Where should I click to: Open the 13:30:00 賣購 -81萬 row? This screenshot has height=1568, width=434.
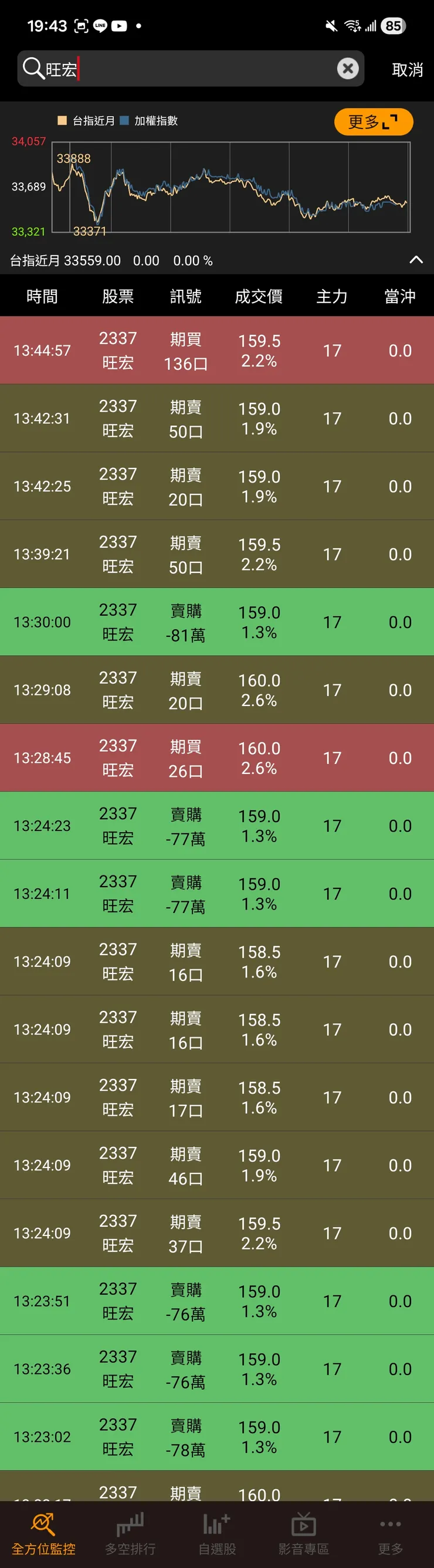[216, 622]
